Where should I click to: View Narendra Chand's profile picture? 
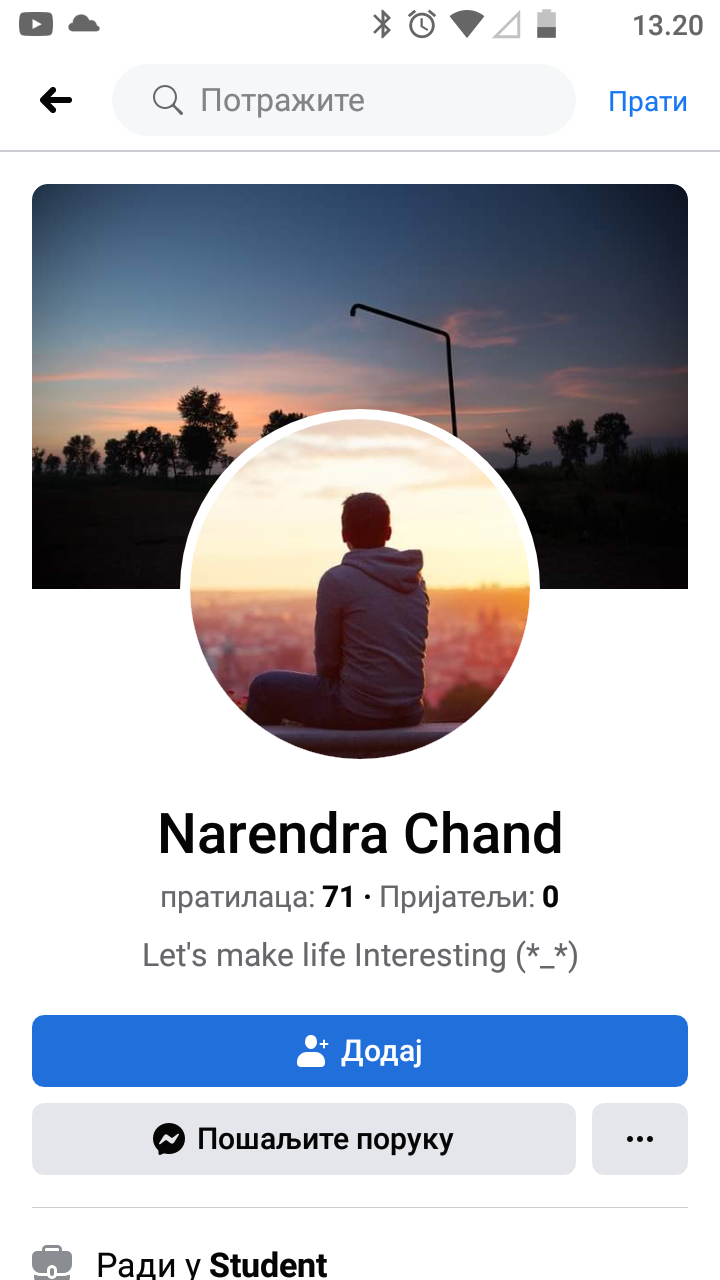click(x=360, y=588)
